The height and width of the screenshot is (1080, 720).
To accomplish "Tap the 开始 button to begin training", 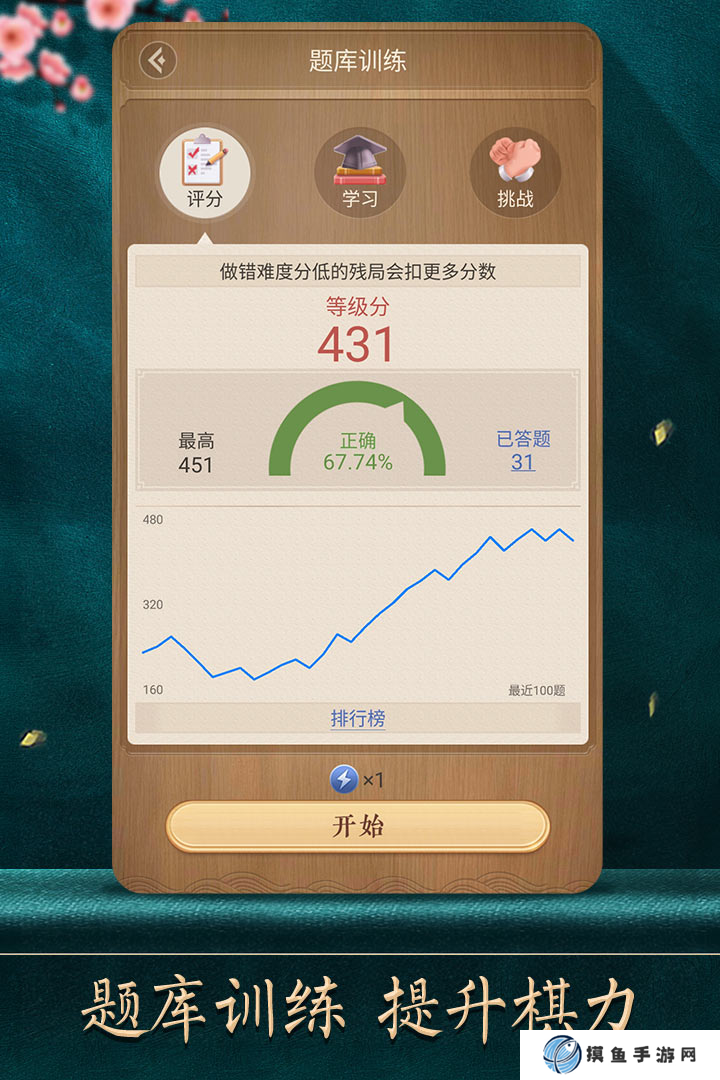I will 358,826.
